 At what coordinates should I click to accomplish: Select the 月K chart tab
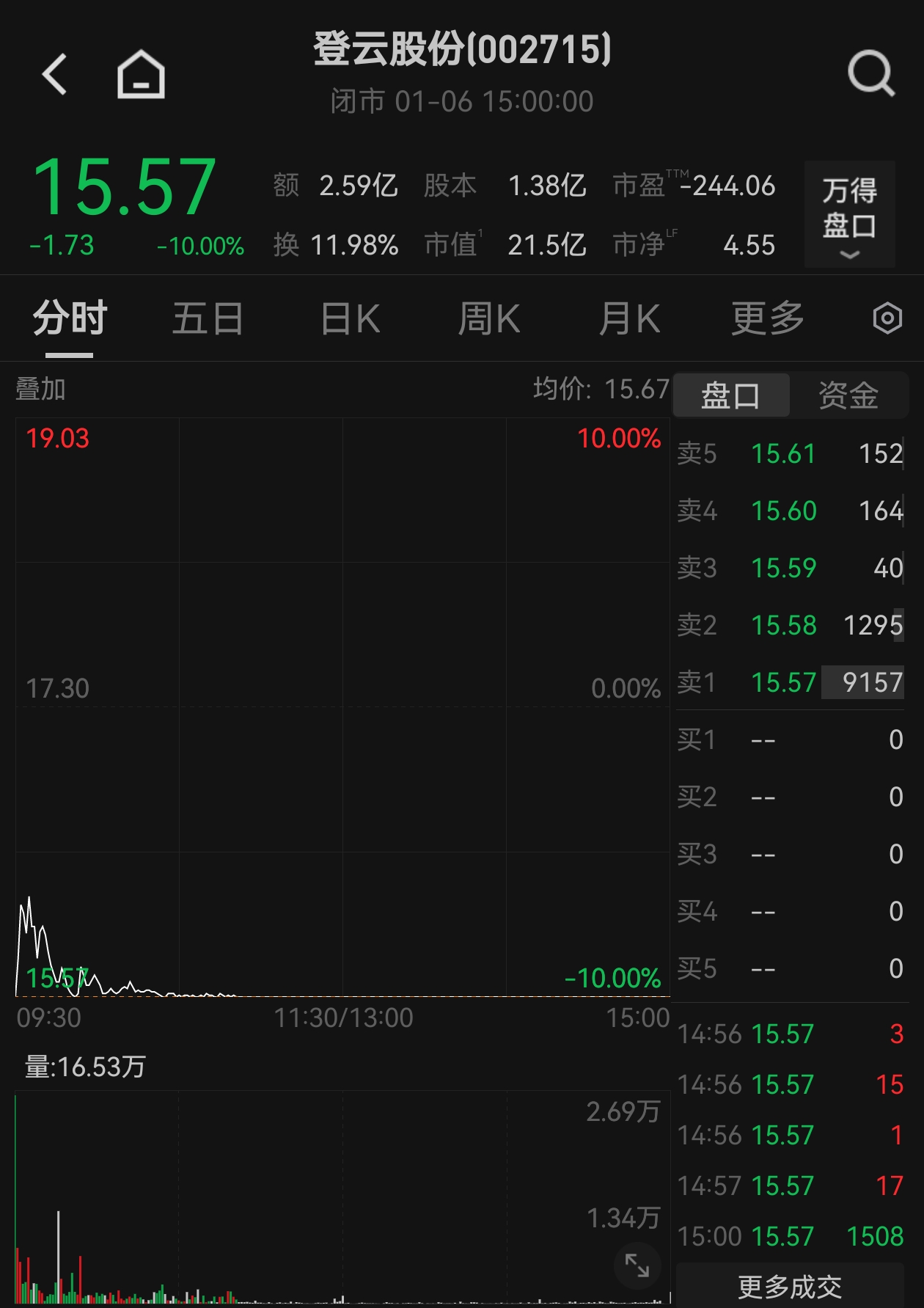[x=629, y=319]
